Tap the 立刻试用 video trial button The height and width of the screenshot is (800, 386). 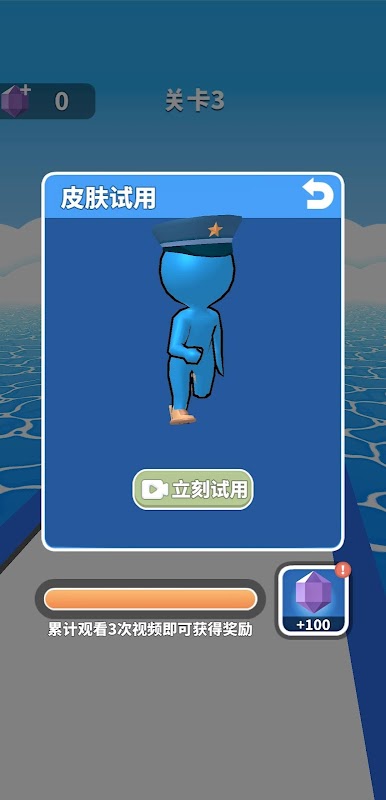pyautogui.click(x=193, y=489)
